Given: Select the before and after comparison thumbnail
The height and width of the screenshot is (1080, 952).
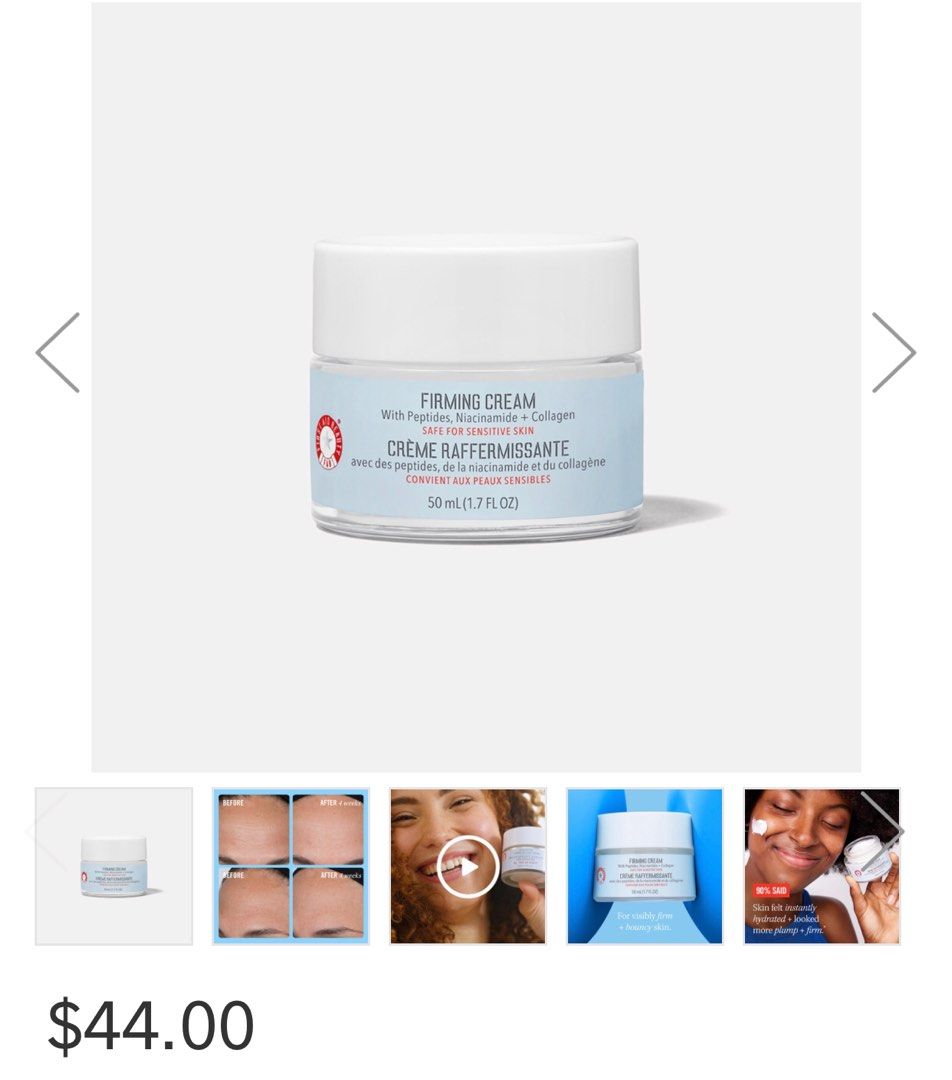Looking at the screenshot, I should click(x=292, y=864).
